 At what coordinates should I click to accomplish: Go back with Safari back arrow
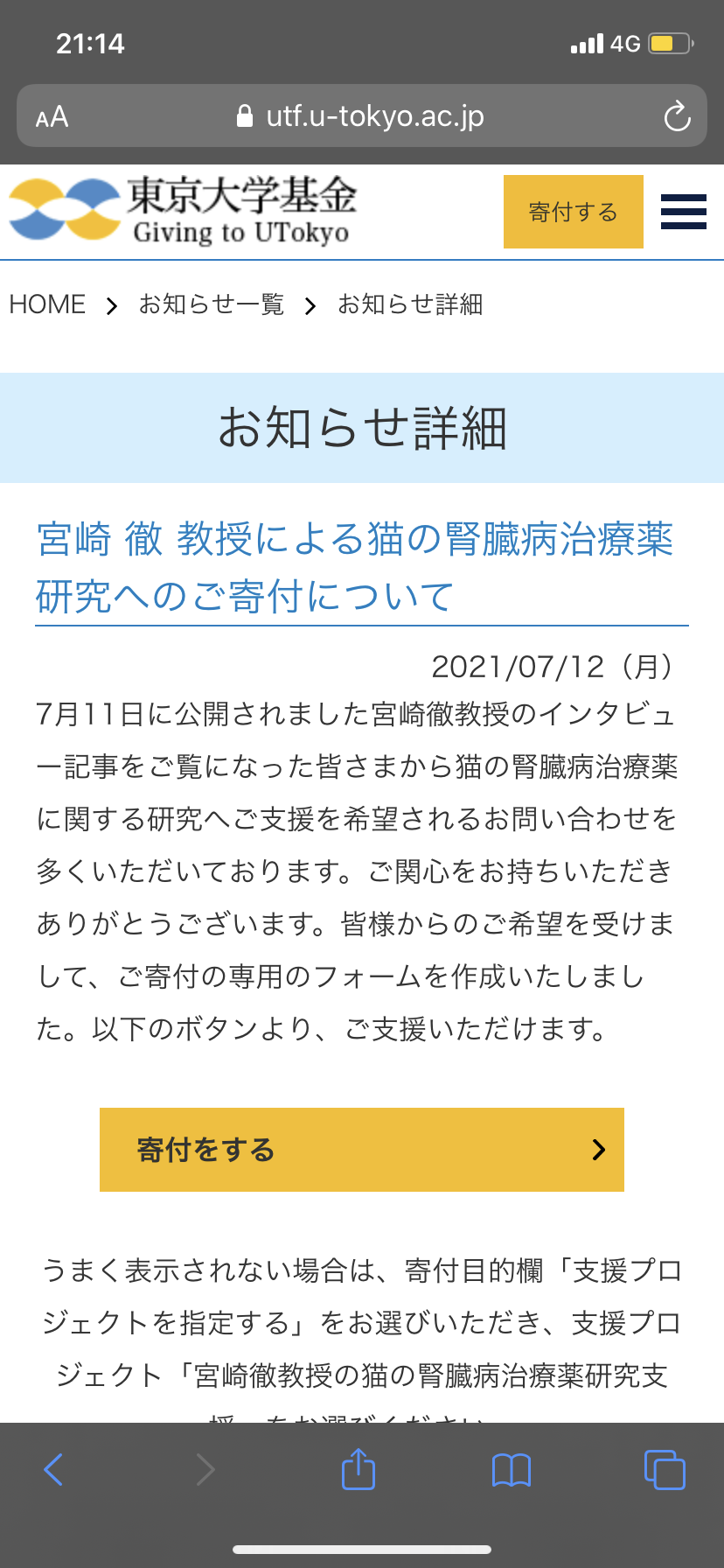tap(53, 1469)
